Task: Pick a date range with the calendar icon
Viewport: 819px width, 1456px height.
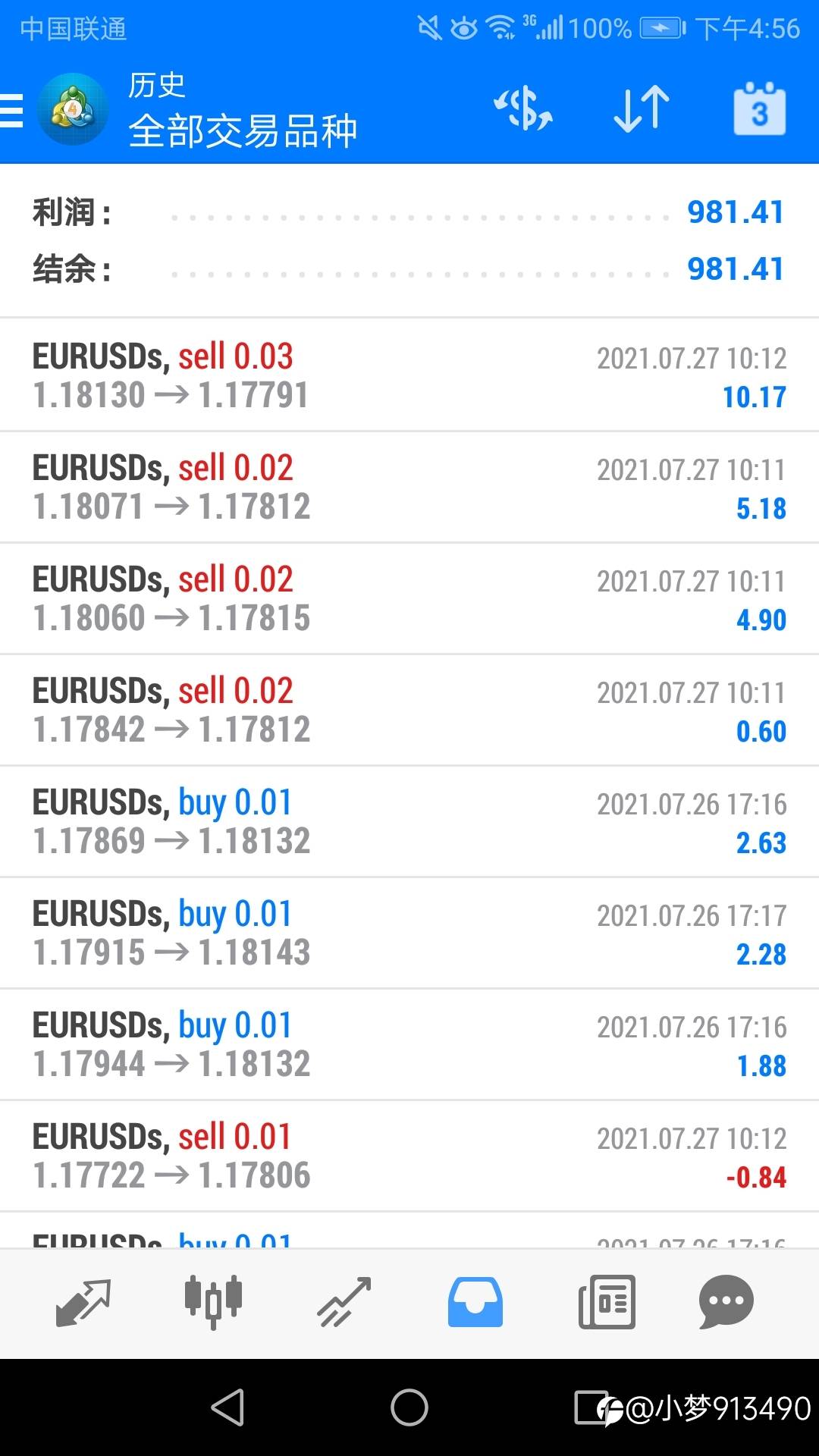Action: click(x=759, y=109)
